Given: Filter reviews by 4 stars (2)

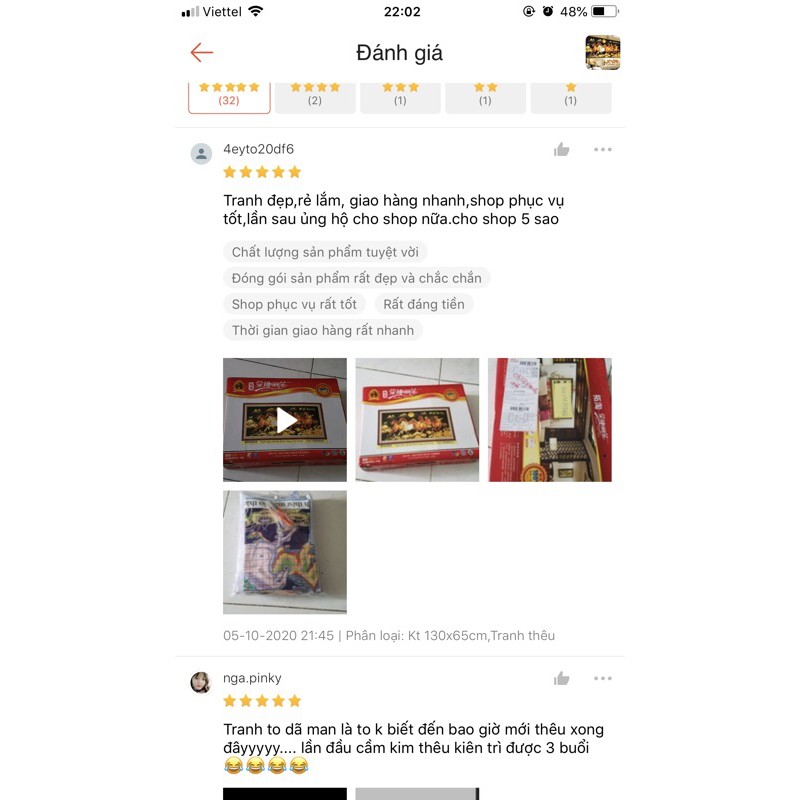Looking at the screenshot, I should 314,95.
